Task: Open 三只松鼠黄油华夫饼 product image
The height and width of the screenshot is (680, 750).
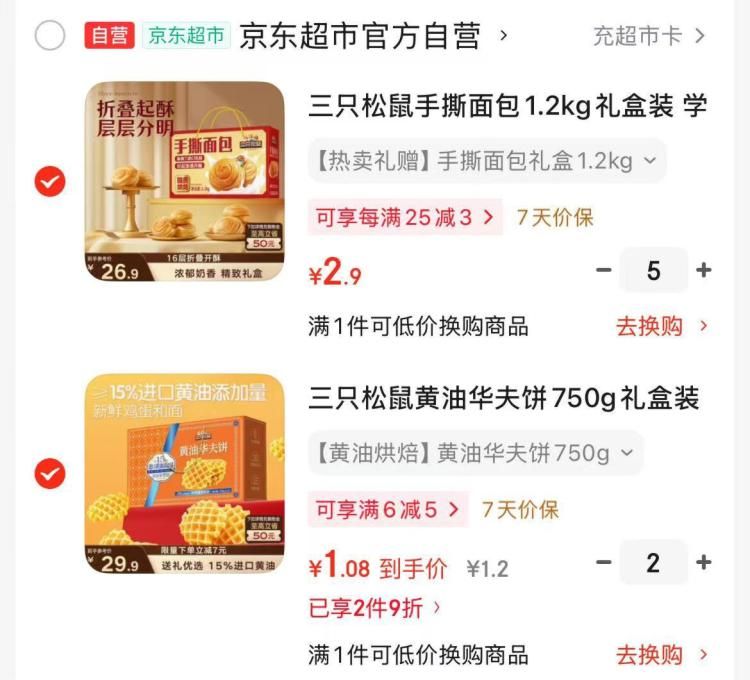Action: [x=184, y=474]
